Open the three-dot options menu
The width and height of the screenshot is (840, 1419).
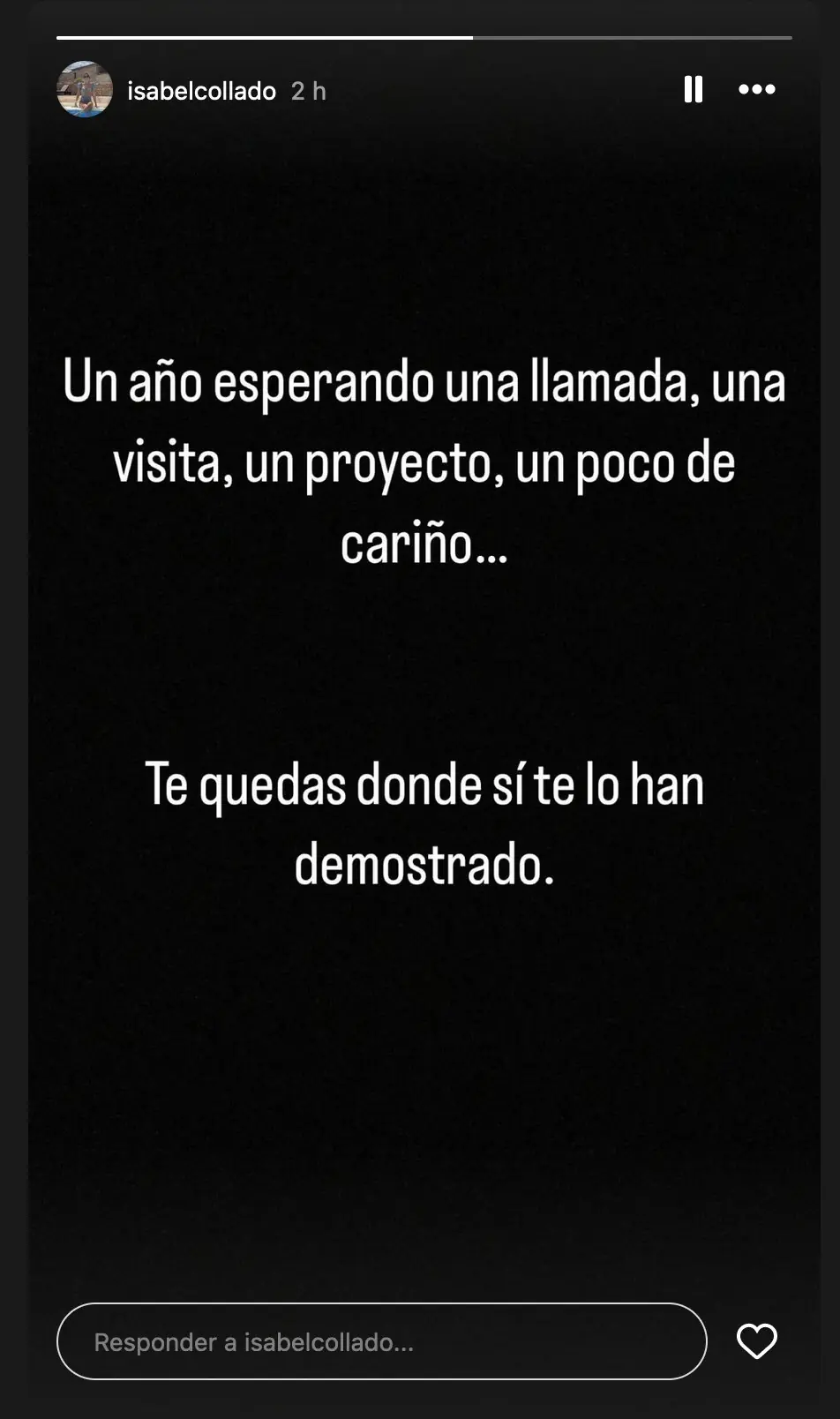pyautogui.click(x=757, y=89)
